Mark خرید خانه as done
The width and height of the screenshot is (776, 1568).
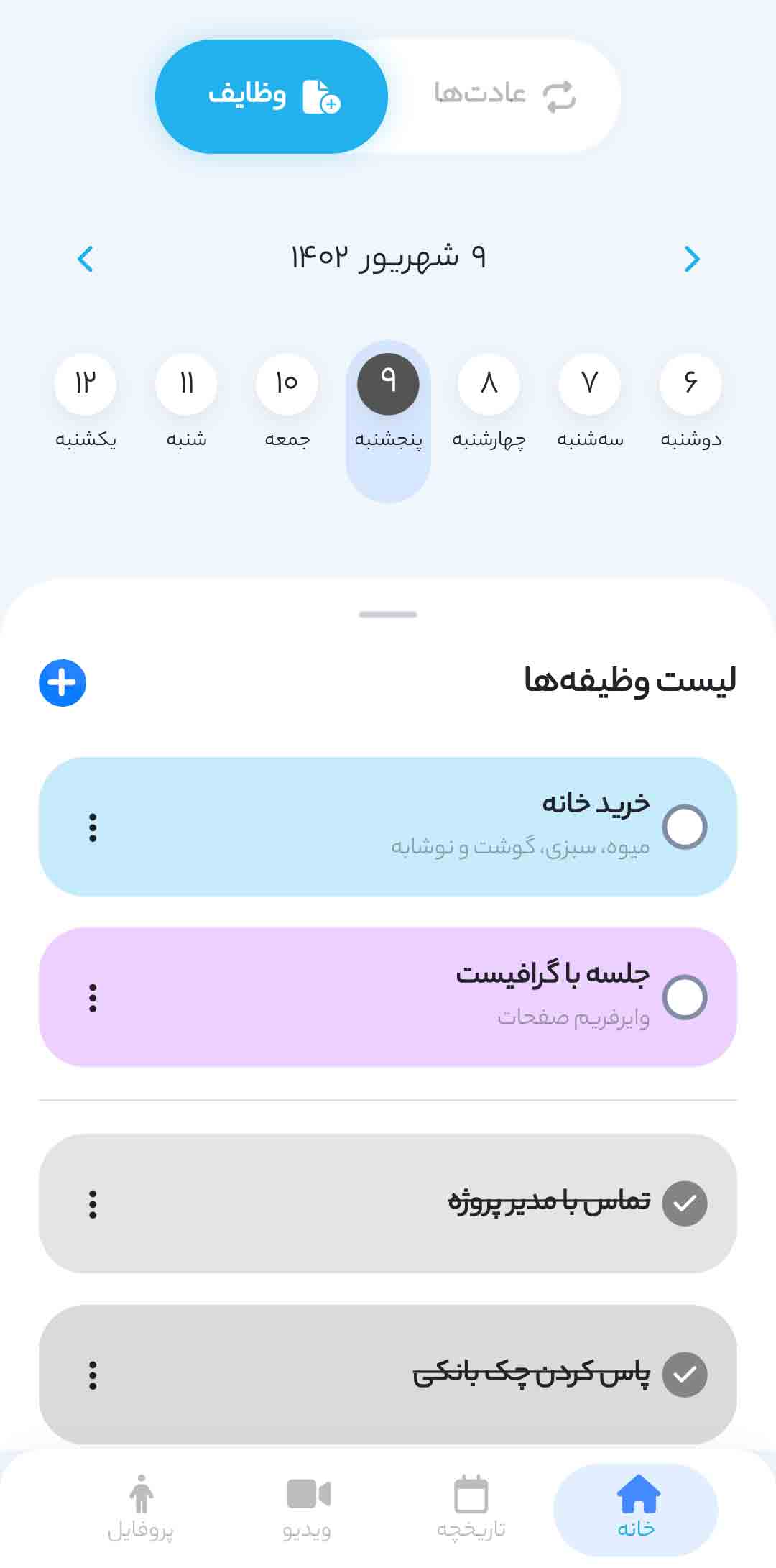pyautogui.click(x=685, y=827)
